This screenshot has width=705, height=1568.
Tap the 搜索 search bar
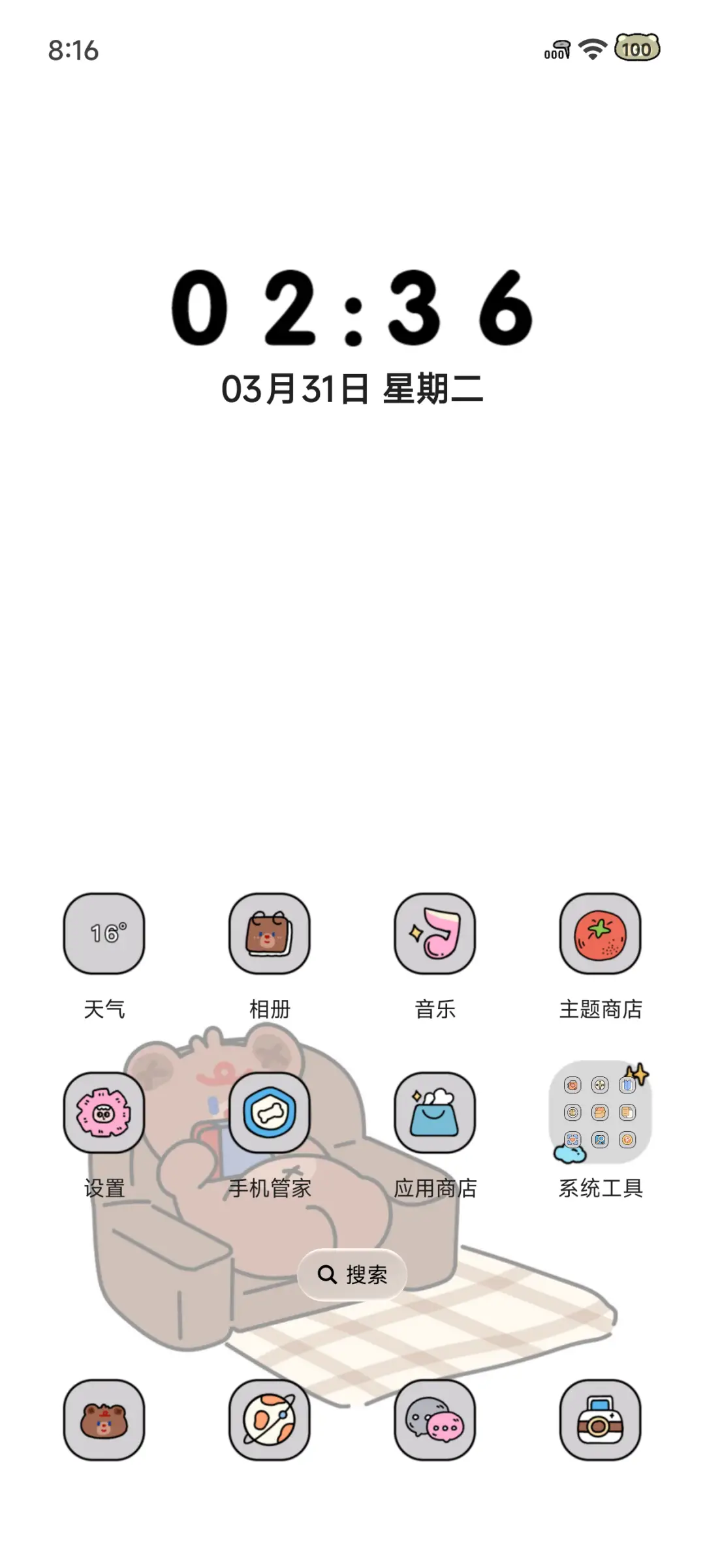[x=352, y=1274]
